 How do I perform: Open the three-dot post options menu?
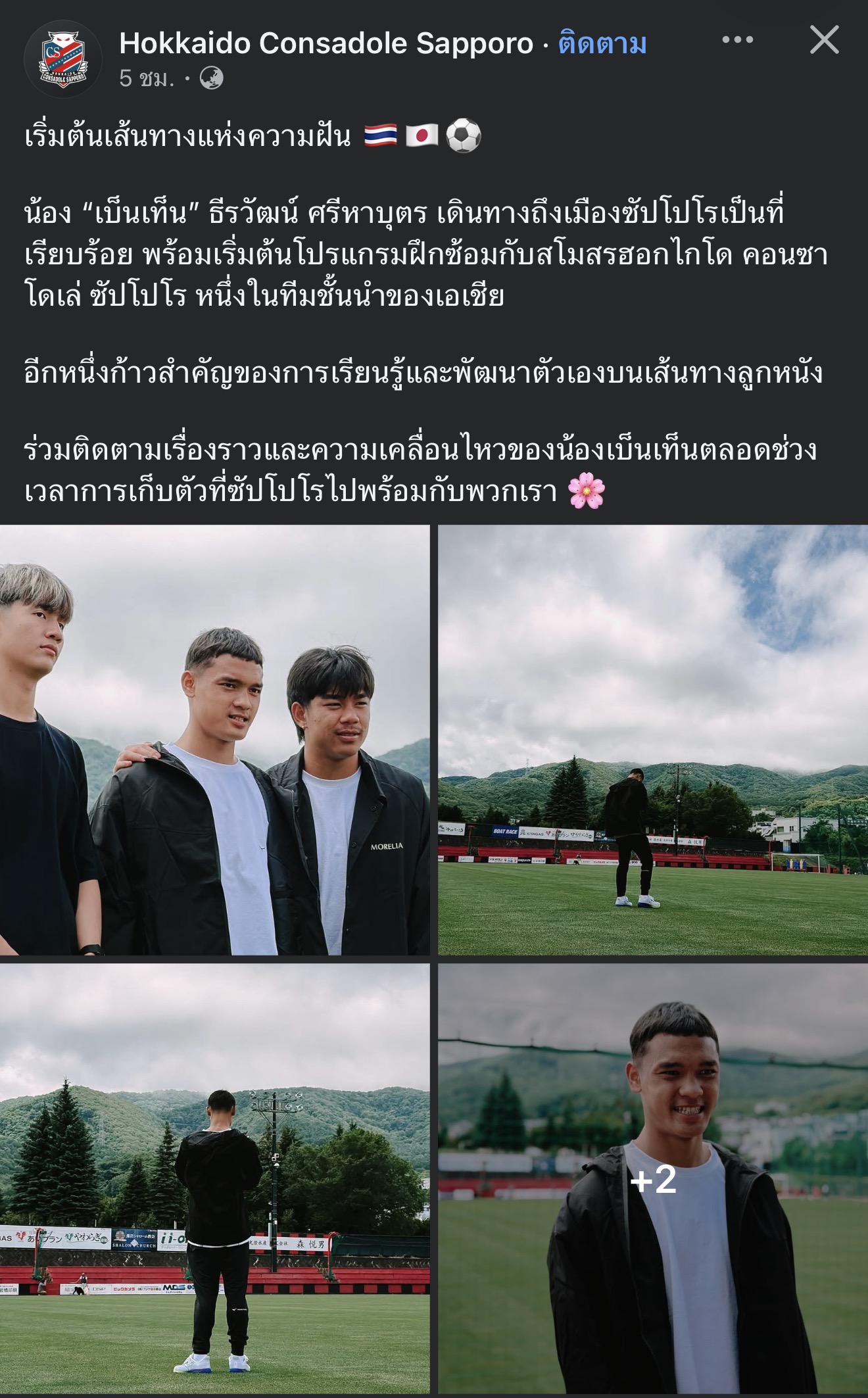737,40
